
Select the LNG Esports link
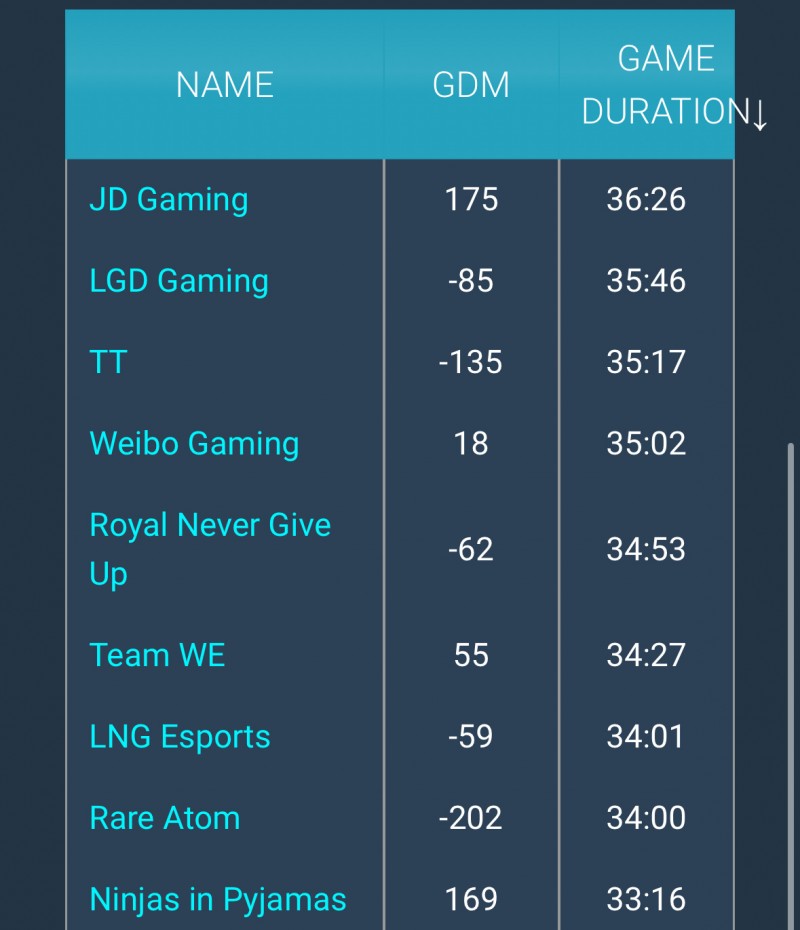pos(178,736)
